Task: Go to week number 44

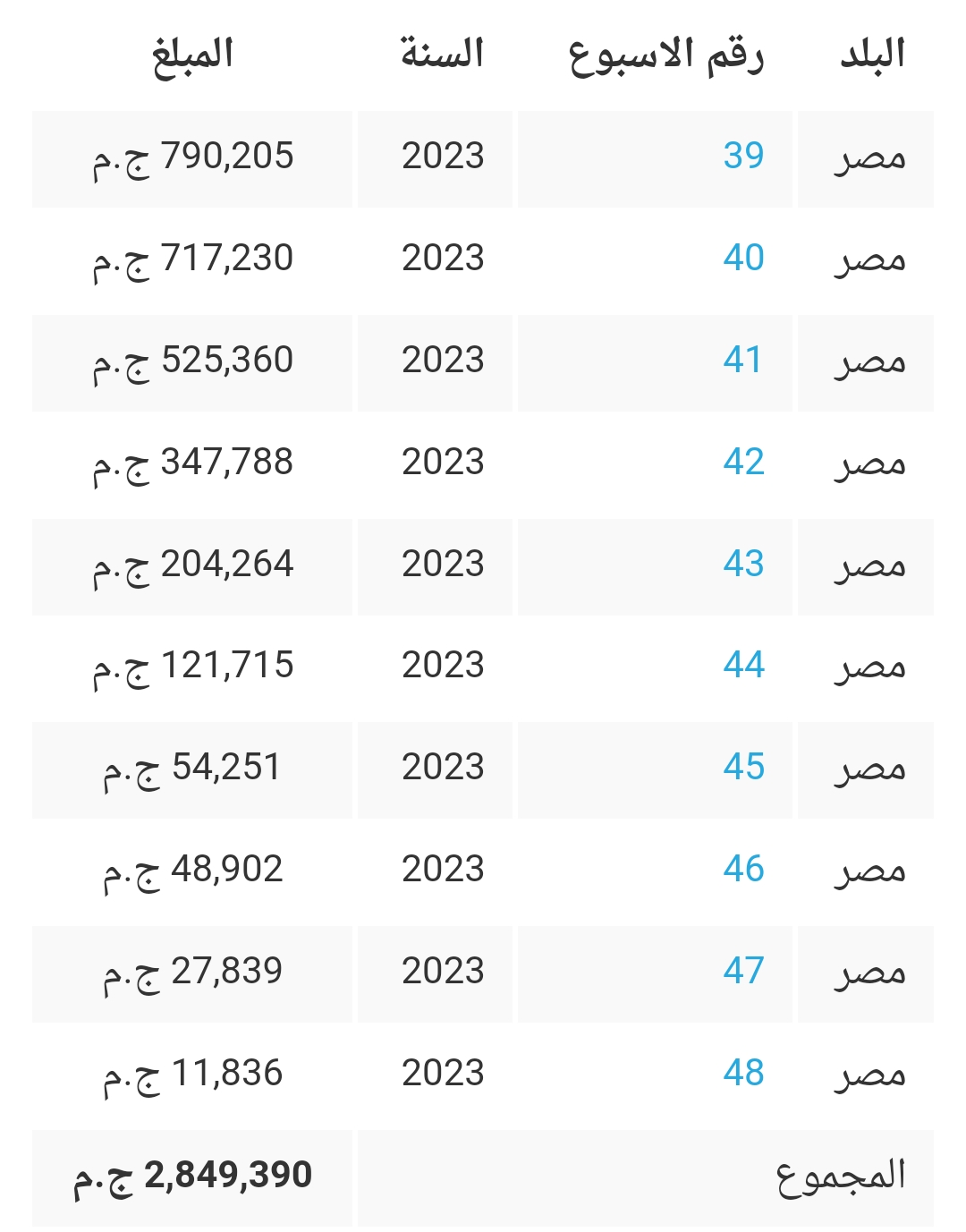Action: pos(743,666)
